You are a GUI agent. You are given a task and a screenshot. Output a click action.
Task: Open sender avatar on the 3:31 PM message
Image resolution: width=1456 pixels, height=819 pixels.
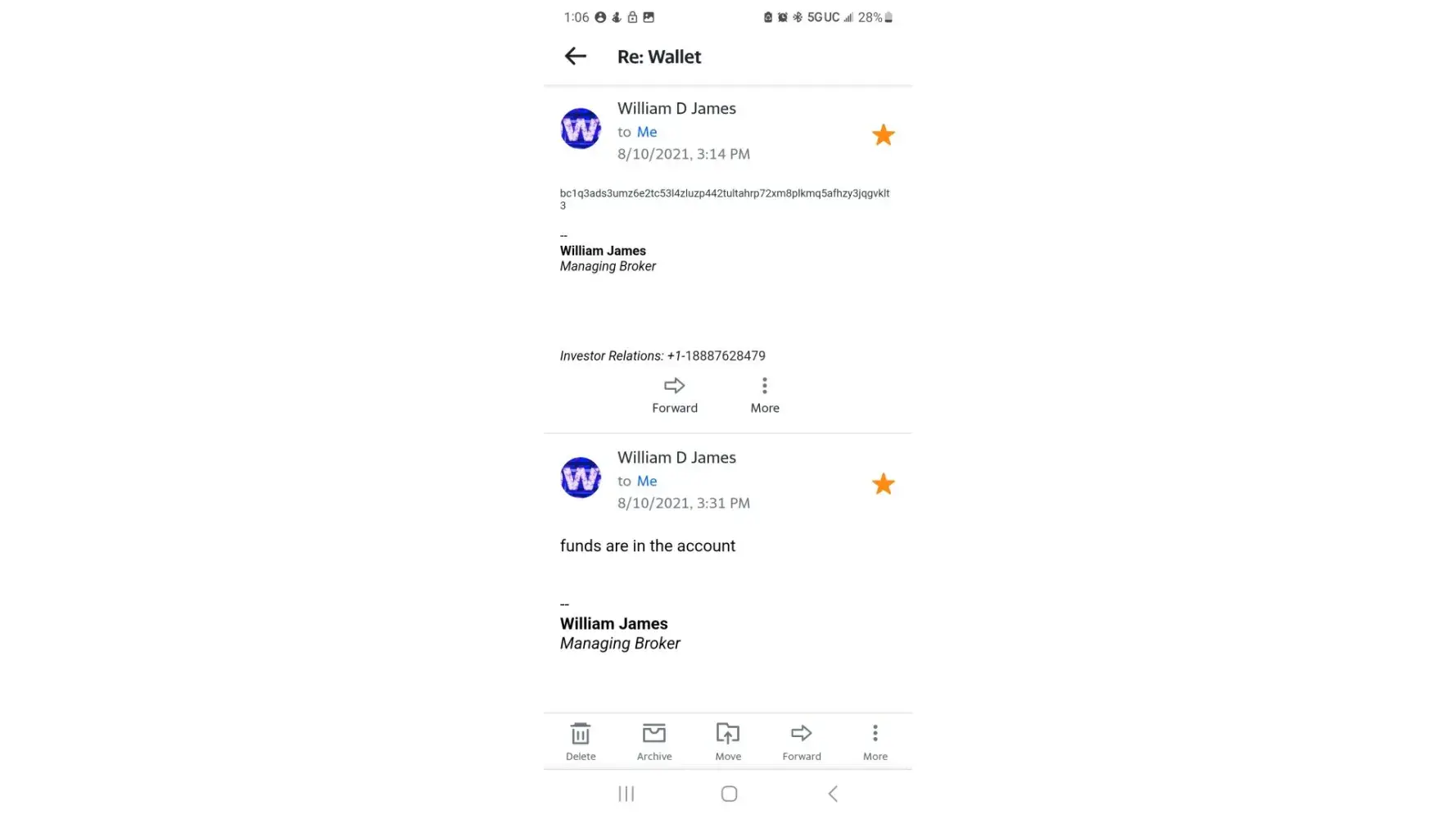(581, 477)
